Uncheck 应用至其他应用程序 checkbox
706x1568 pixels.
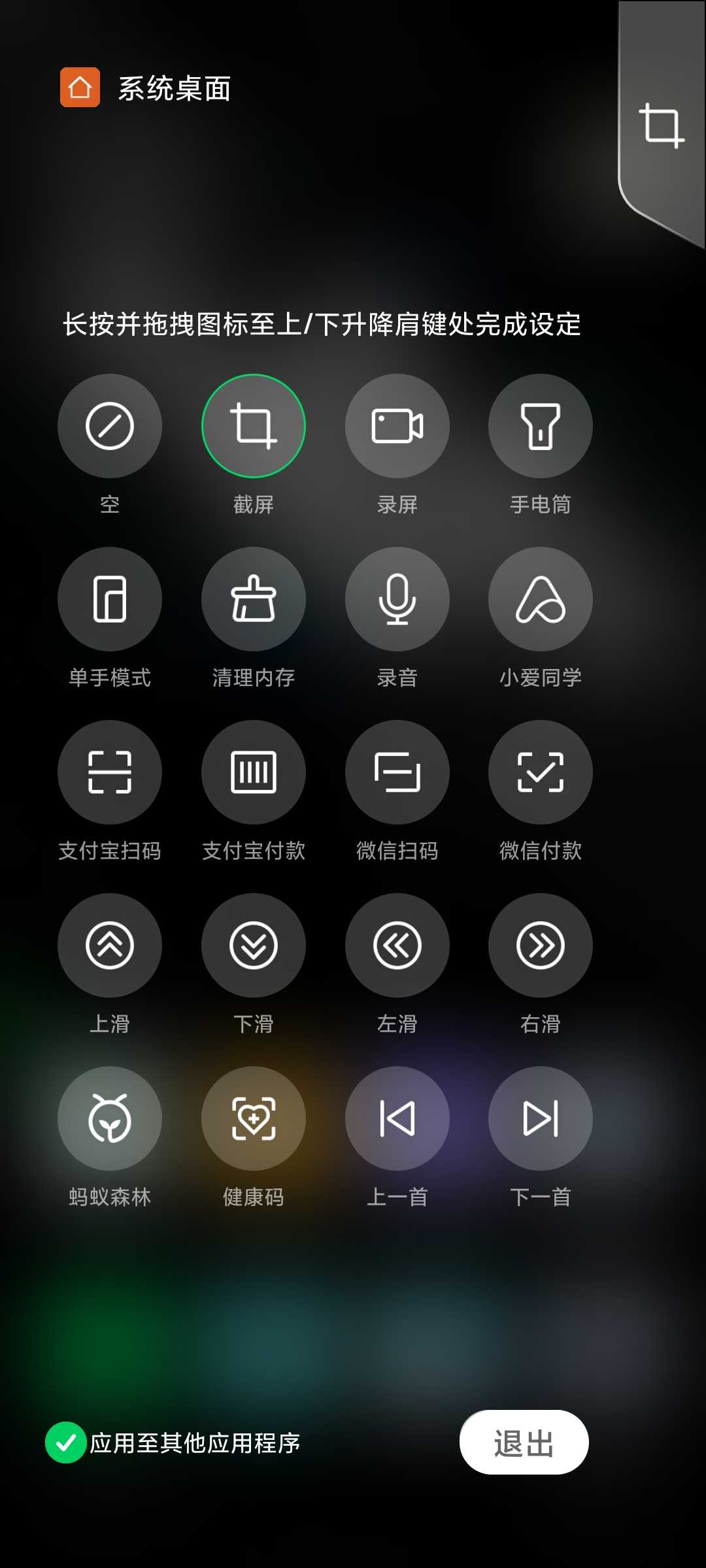(66, 1443)
